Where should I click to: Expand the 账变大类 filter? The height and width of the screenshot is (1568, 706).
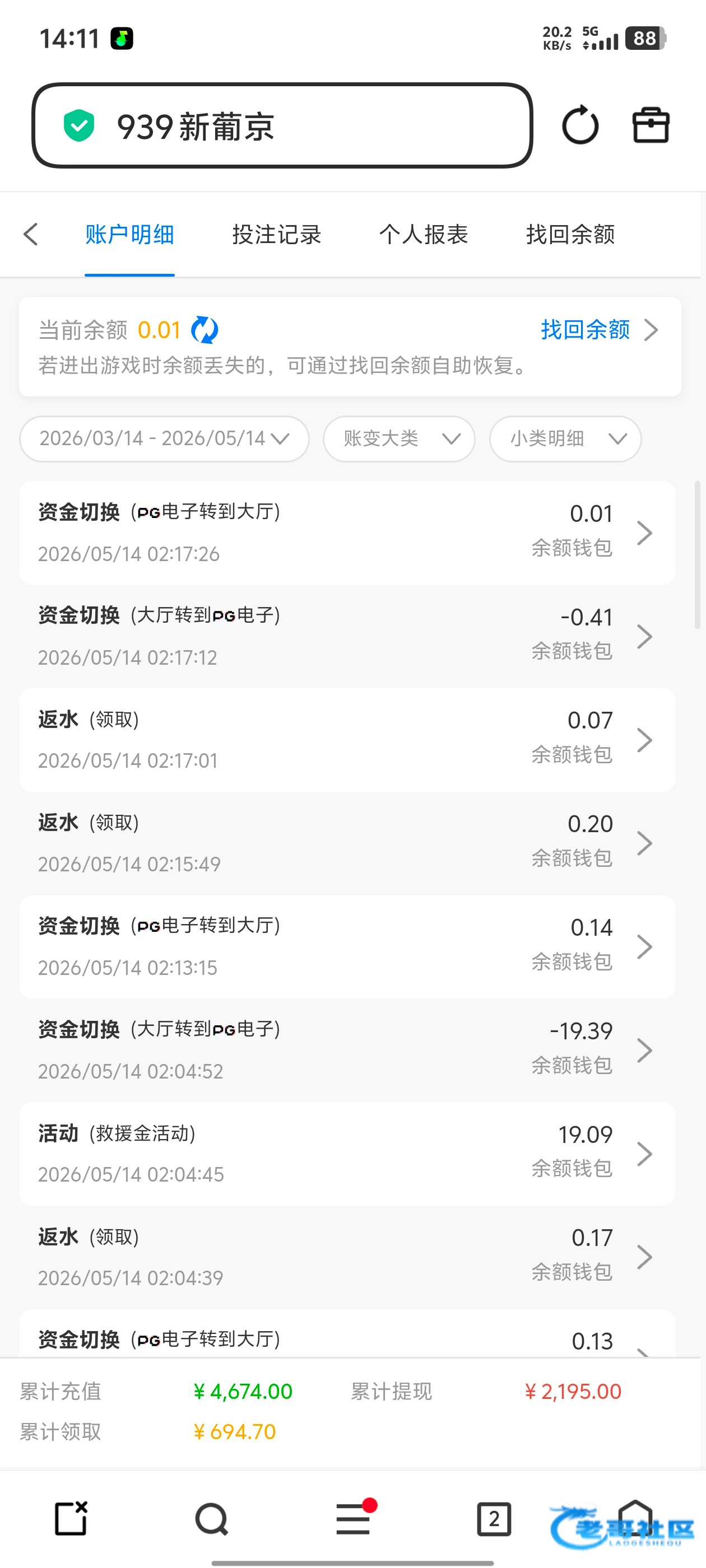click(x=399, y=438)
